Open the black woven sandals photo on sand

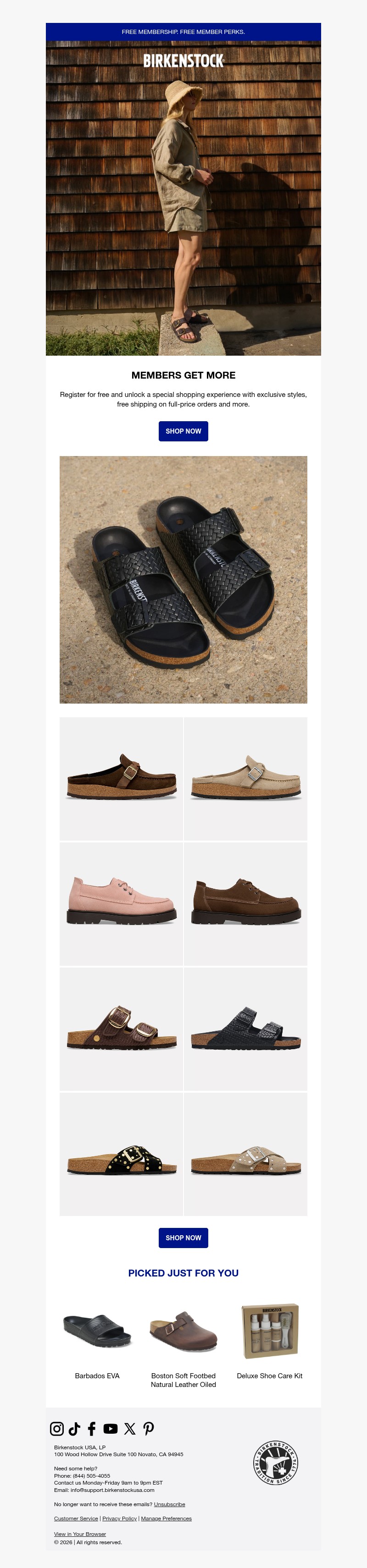click(183, 579)
